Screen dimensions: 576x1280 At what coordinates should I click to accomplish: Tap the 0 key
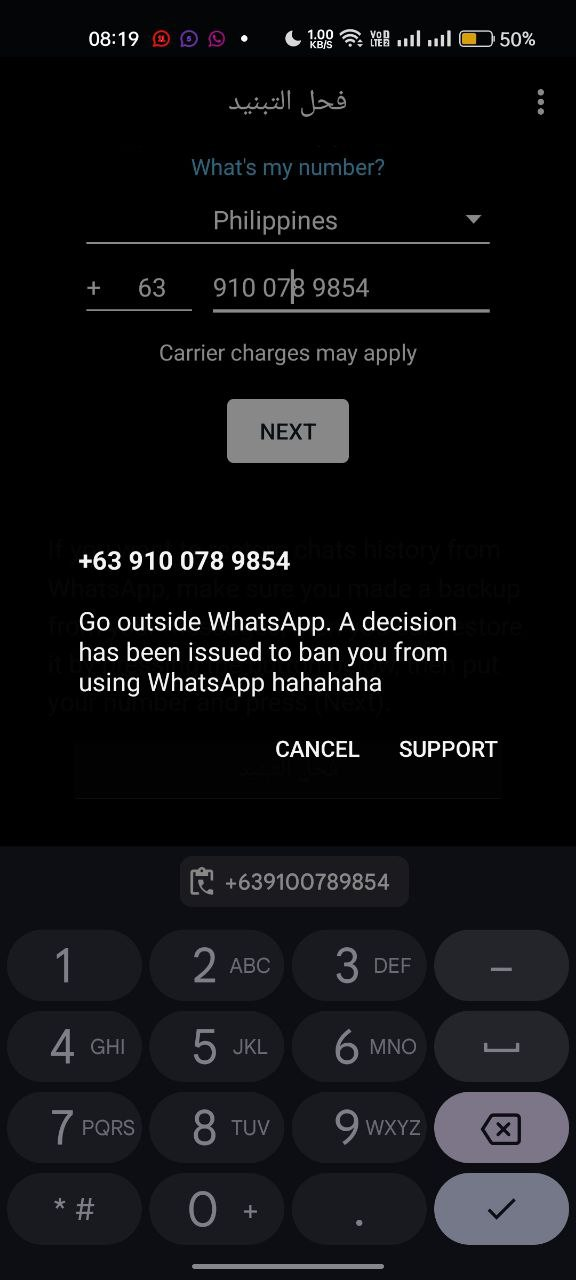click(x=217, y=1209)
